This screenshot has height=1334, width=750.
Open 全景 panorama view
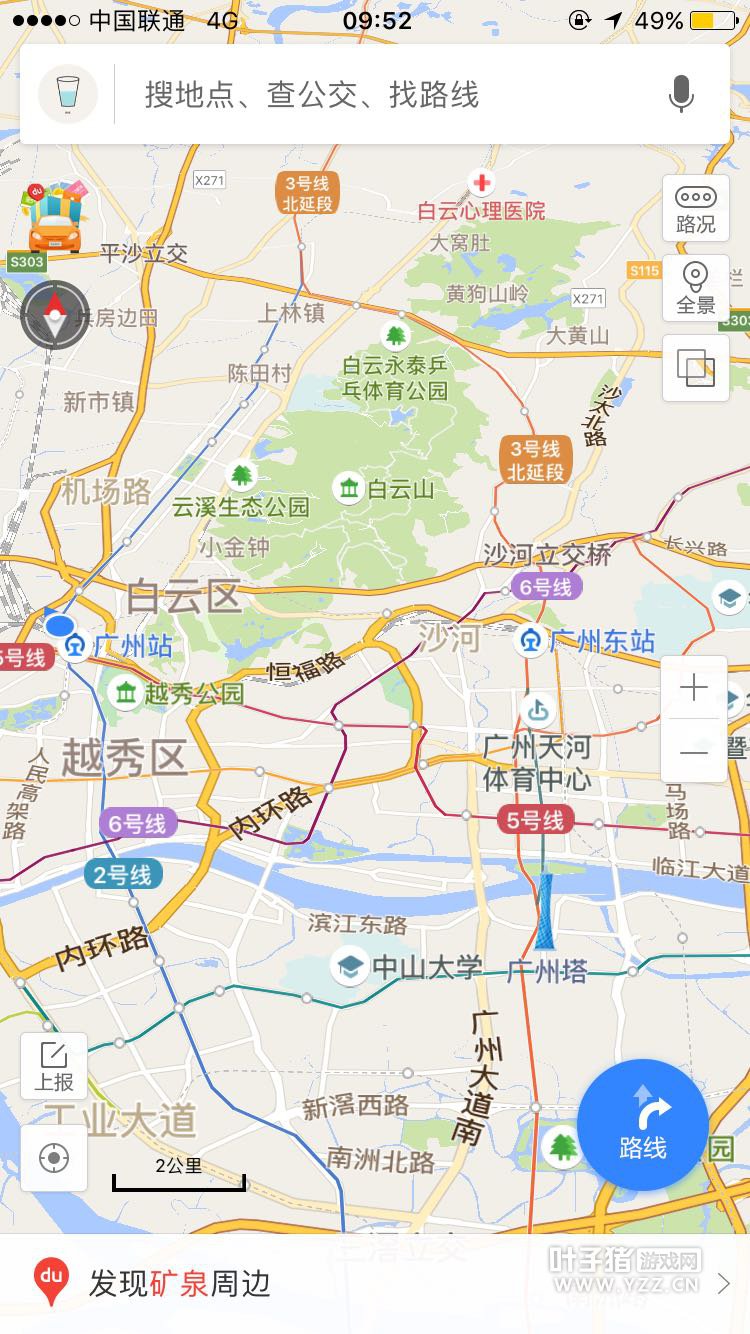coord(695,289)
